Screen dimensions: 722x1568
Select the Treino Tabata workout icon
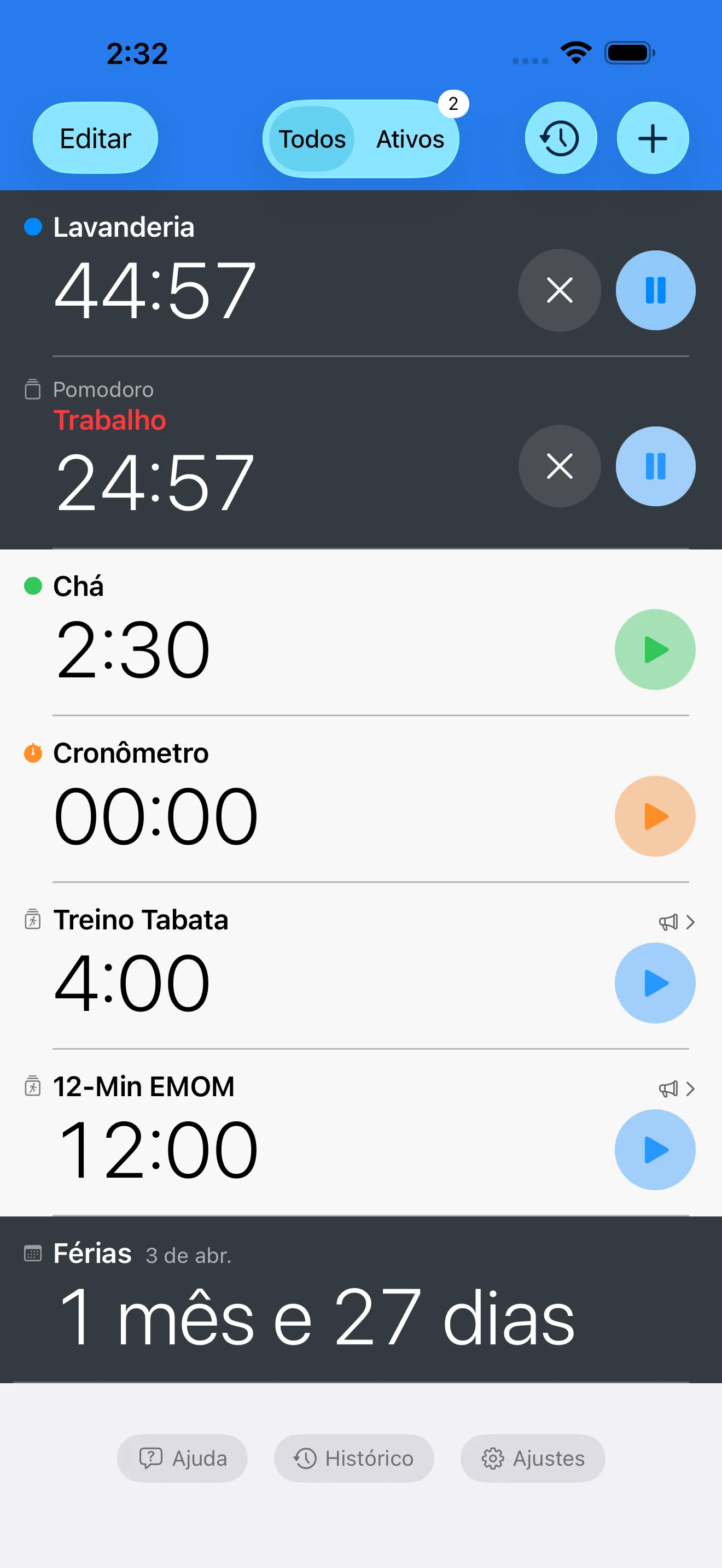[32, 920]
